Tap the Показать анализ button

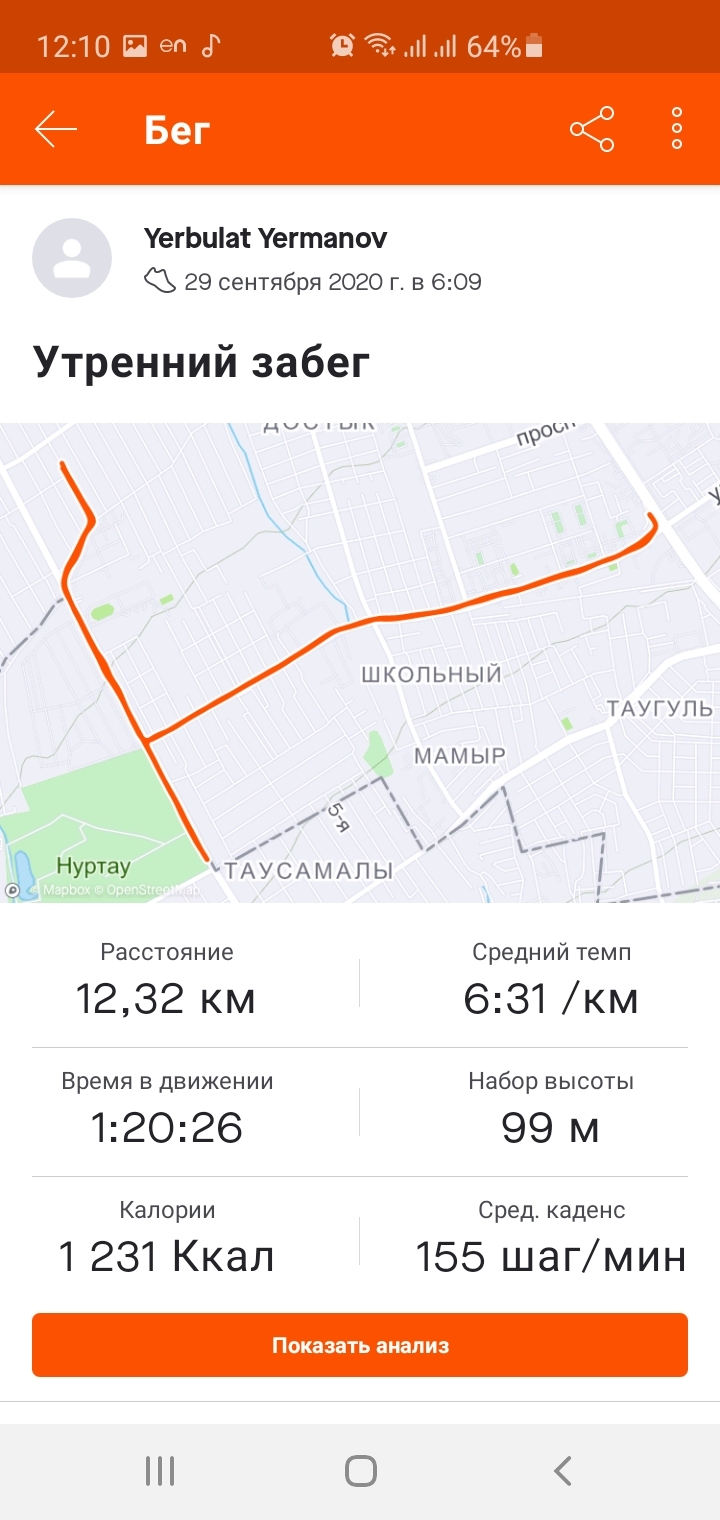coord(360,1345)
